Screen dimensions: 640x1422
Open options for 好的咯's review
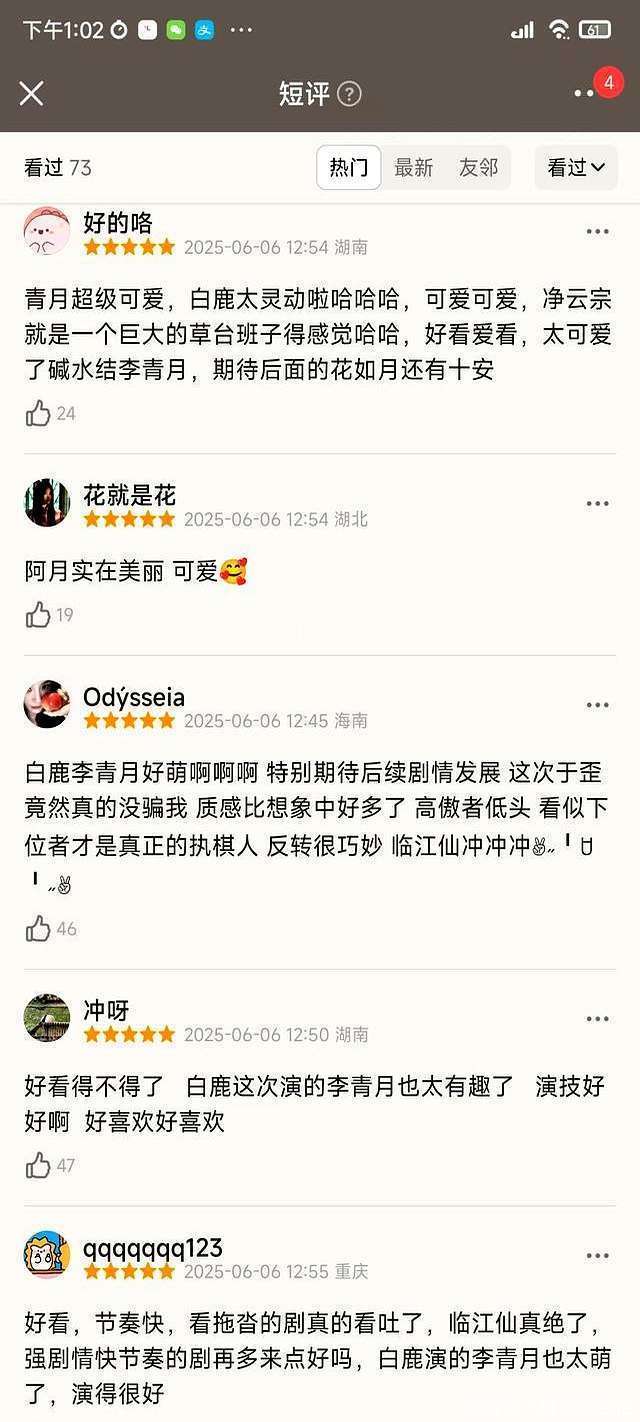coord(597,232)
